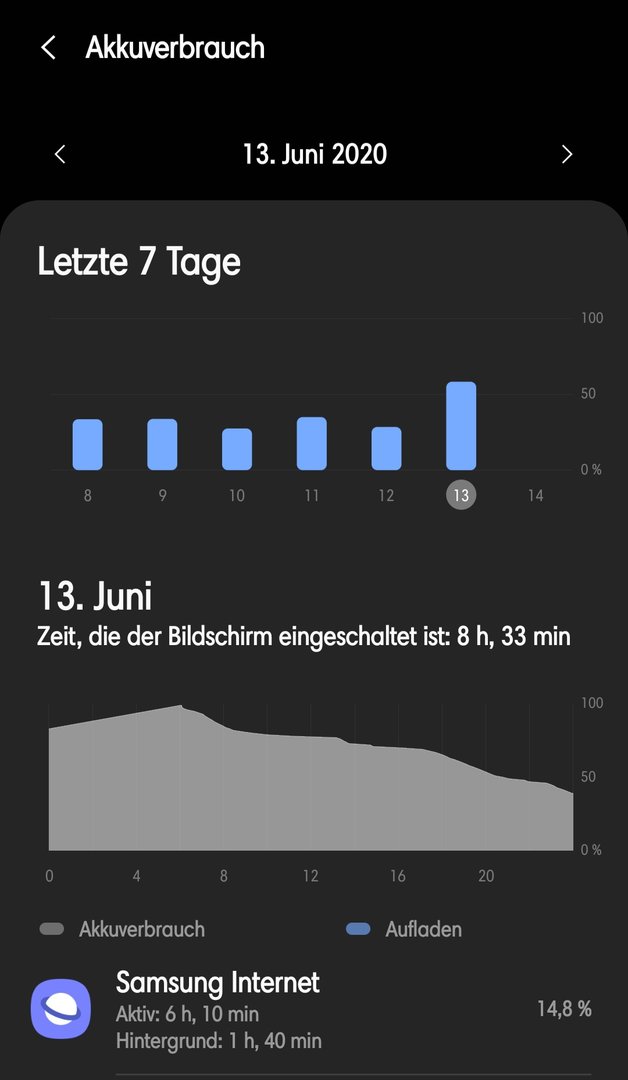Screen dimensions: 628x1080
Task: Select the bar for day 12
Action: coord(386,448)
